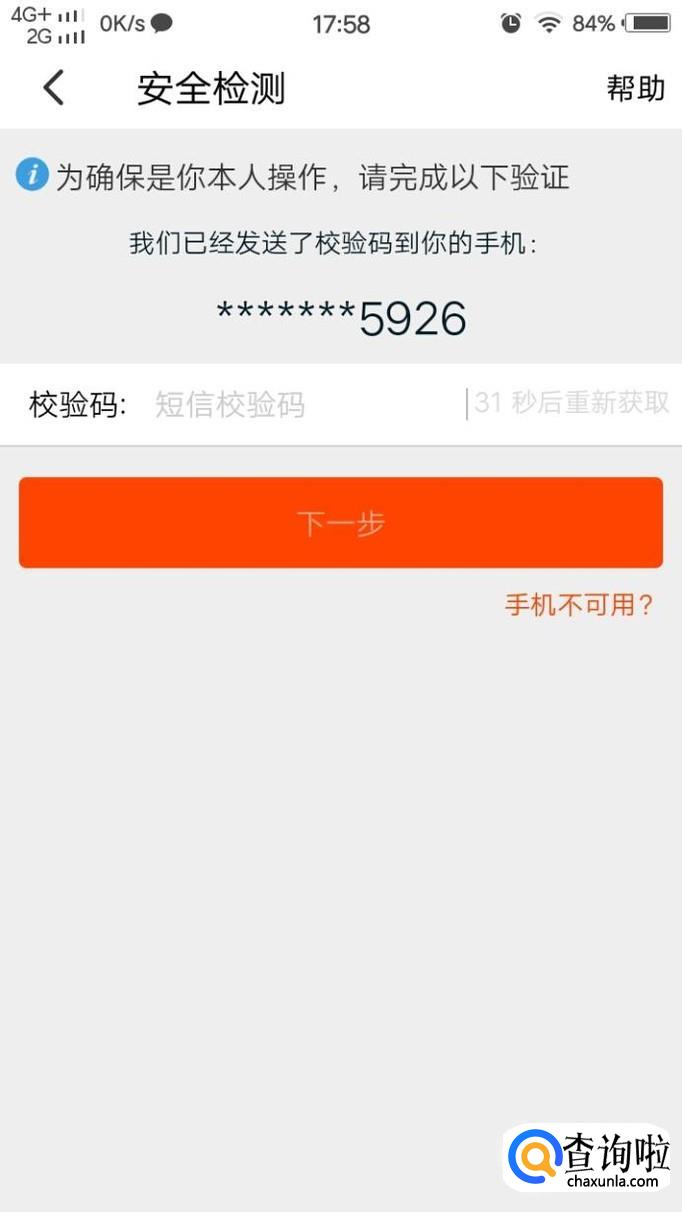Go back using the arrow icon
Image resolution: width=682 pixels, height=1212 pixels.
pyautogui.click(x=54, y=88)
